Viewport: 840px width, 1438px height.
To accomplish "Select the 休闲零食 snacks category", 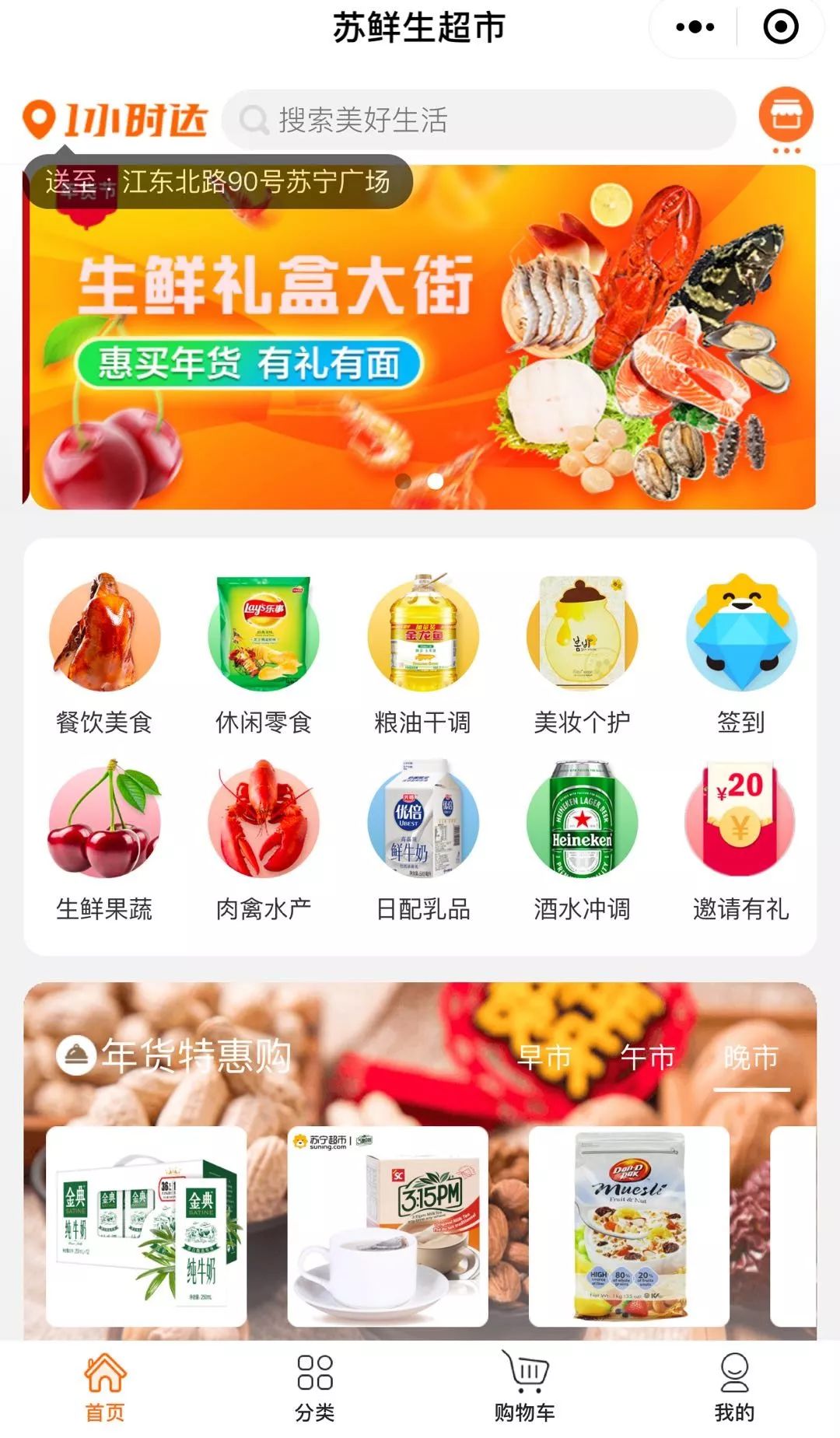I will [262, 636].
